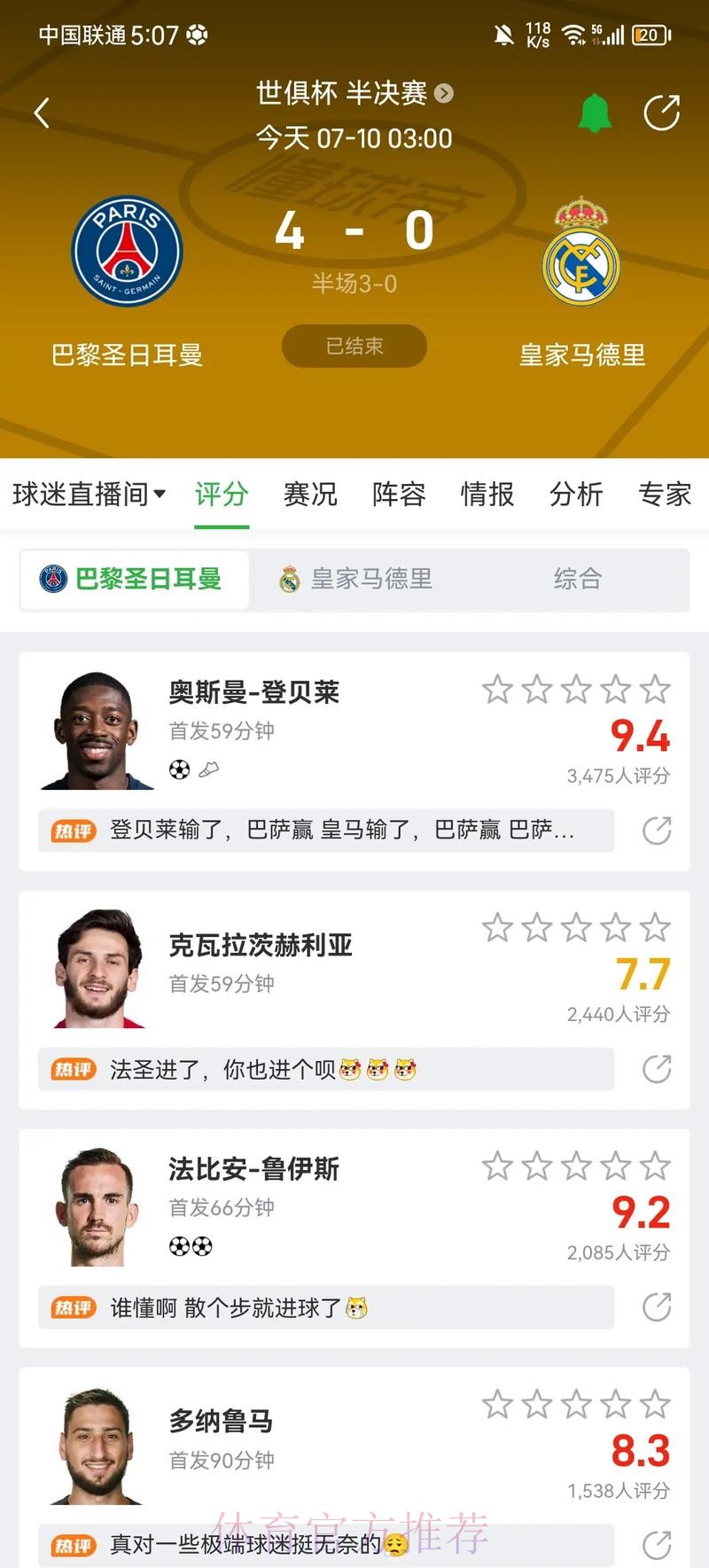Open 世俱杯 半决赛 competition link
Viewport: 709px width, 1568px height.
pyautogui.click(x=354, y=93)
